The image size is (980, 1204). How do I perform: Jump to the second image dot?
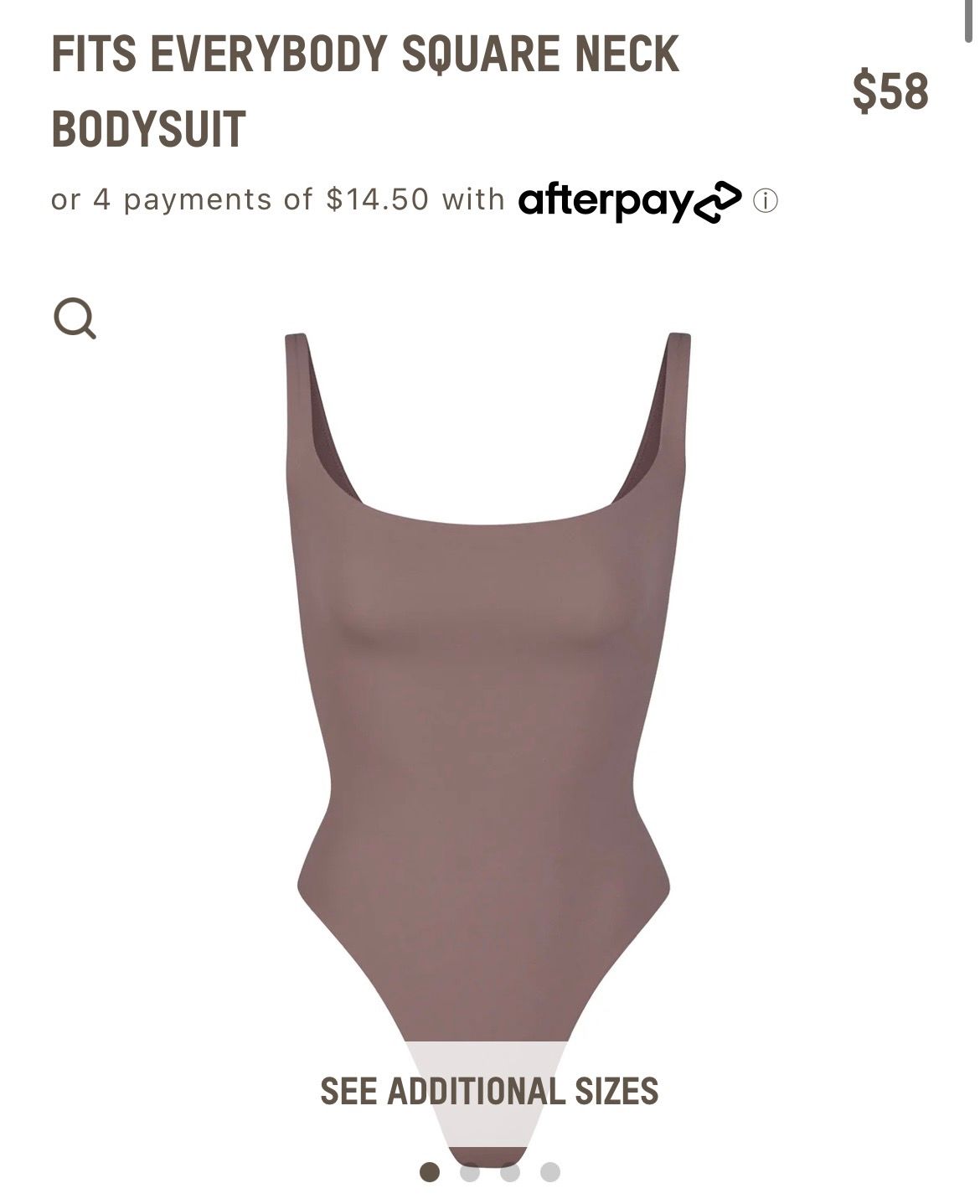coord(470,1171)
